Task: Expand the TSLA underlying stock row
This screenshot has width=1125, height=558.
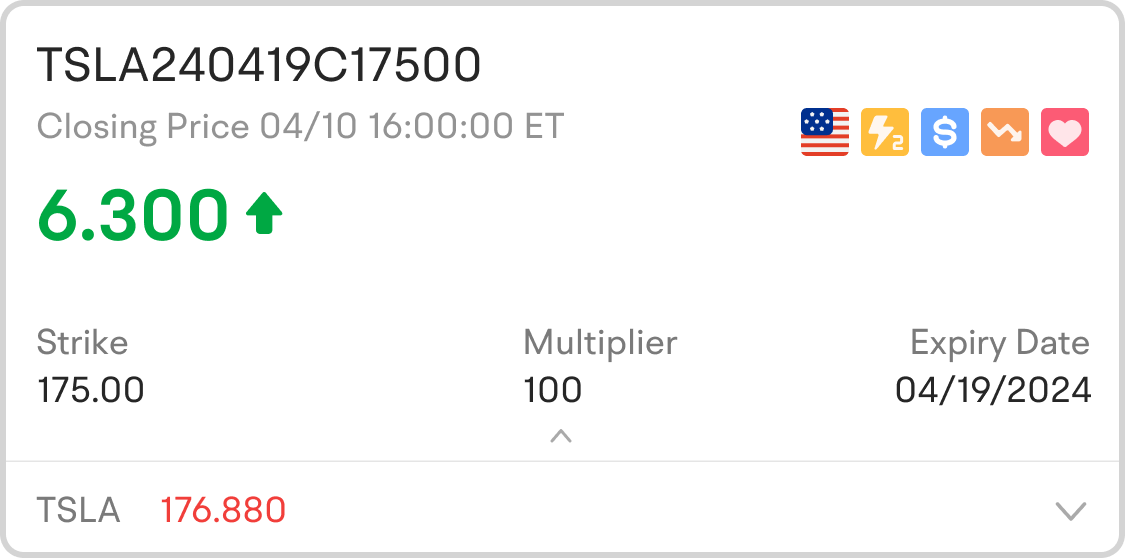Action: (x=1070, y=511)
